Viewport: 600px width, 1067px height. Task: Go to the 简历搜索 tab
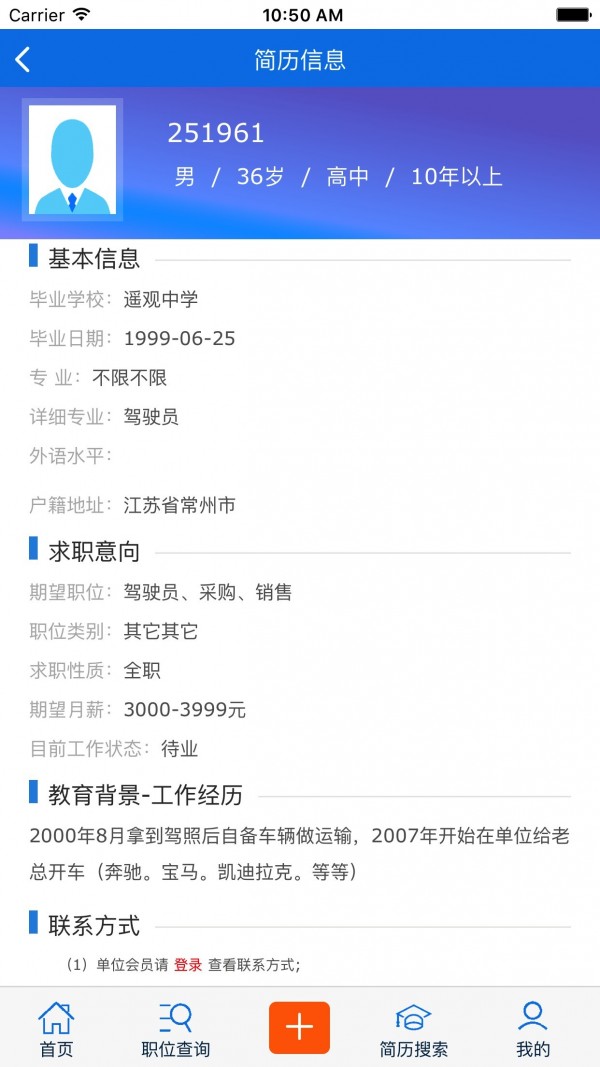(413, 1030)
